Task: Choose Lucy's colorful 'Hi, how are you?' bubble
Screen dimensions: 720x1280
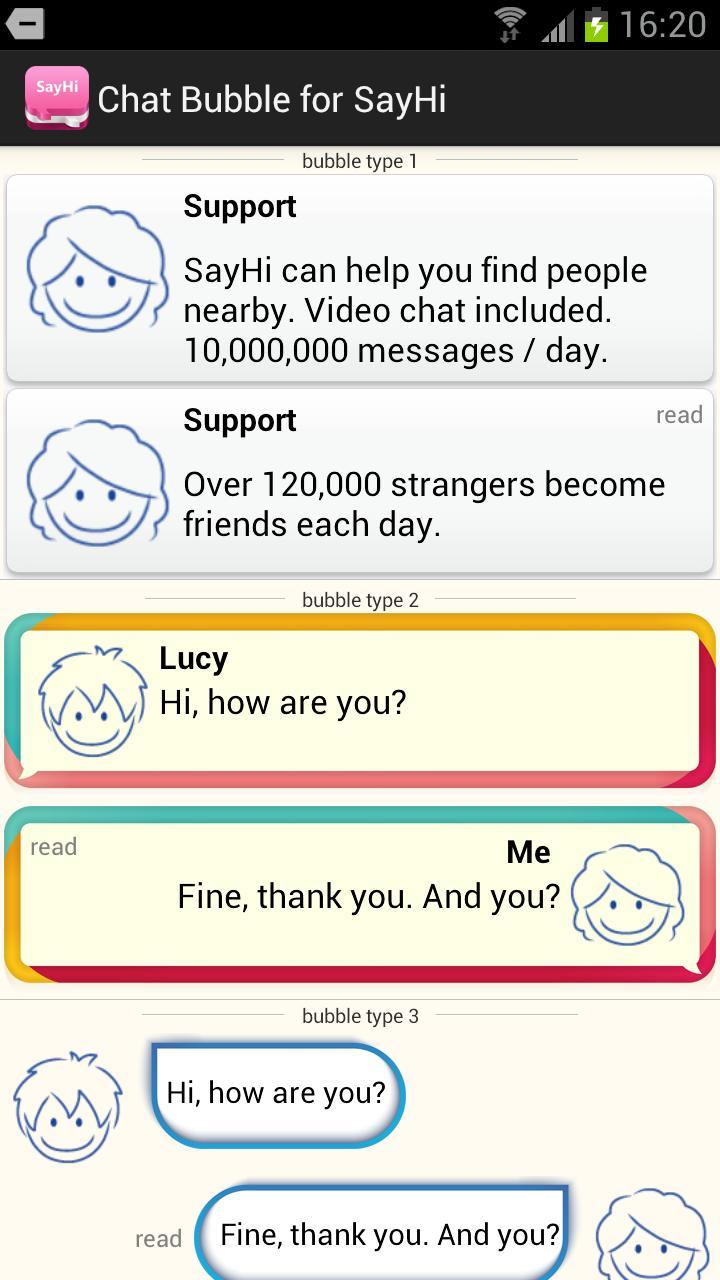Action: [x=360, y=701]
